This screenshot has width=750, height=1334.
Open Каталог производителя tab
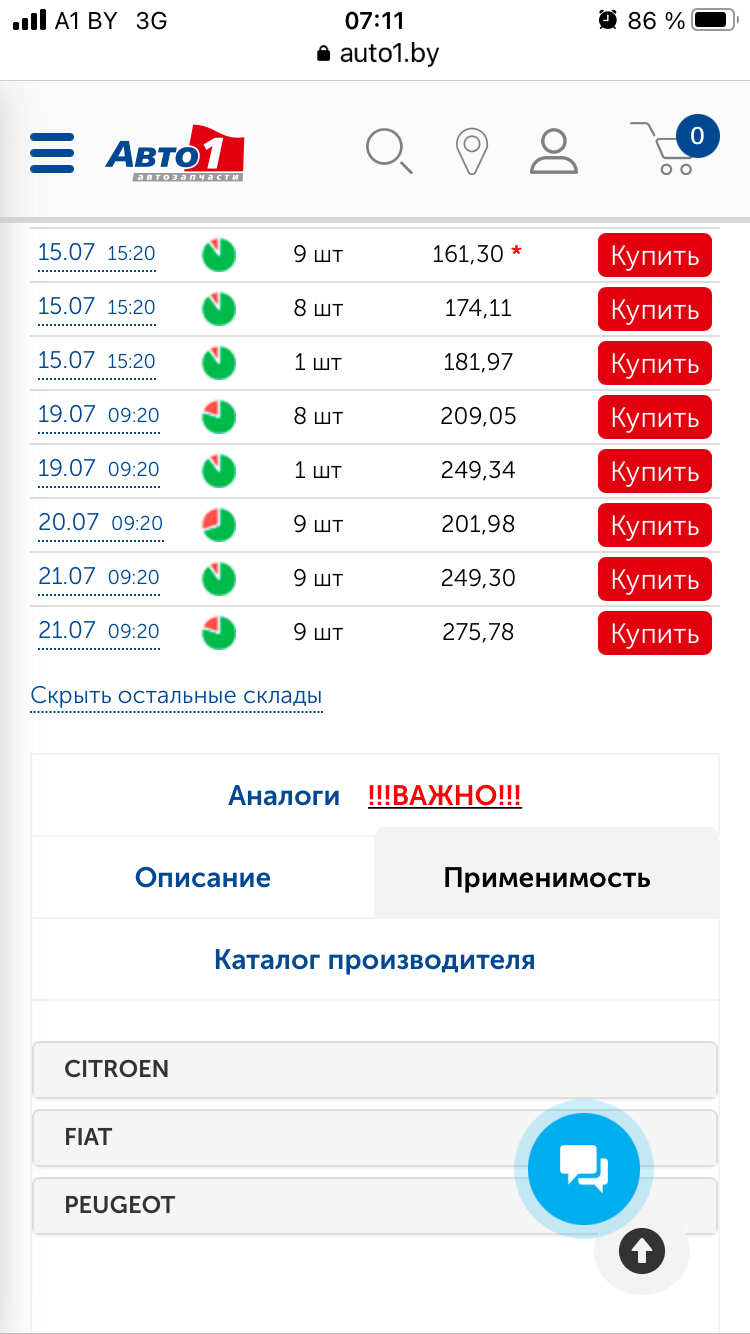(x=374, y=960)
